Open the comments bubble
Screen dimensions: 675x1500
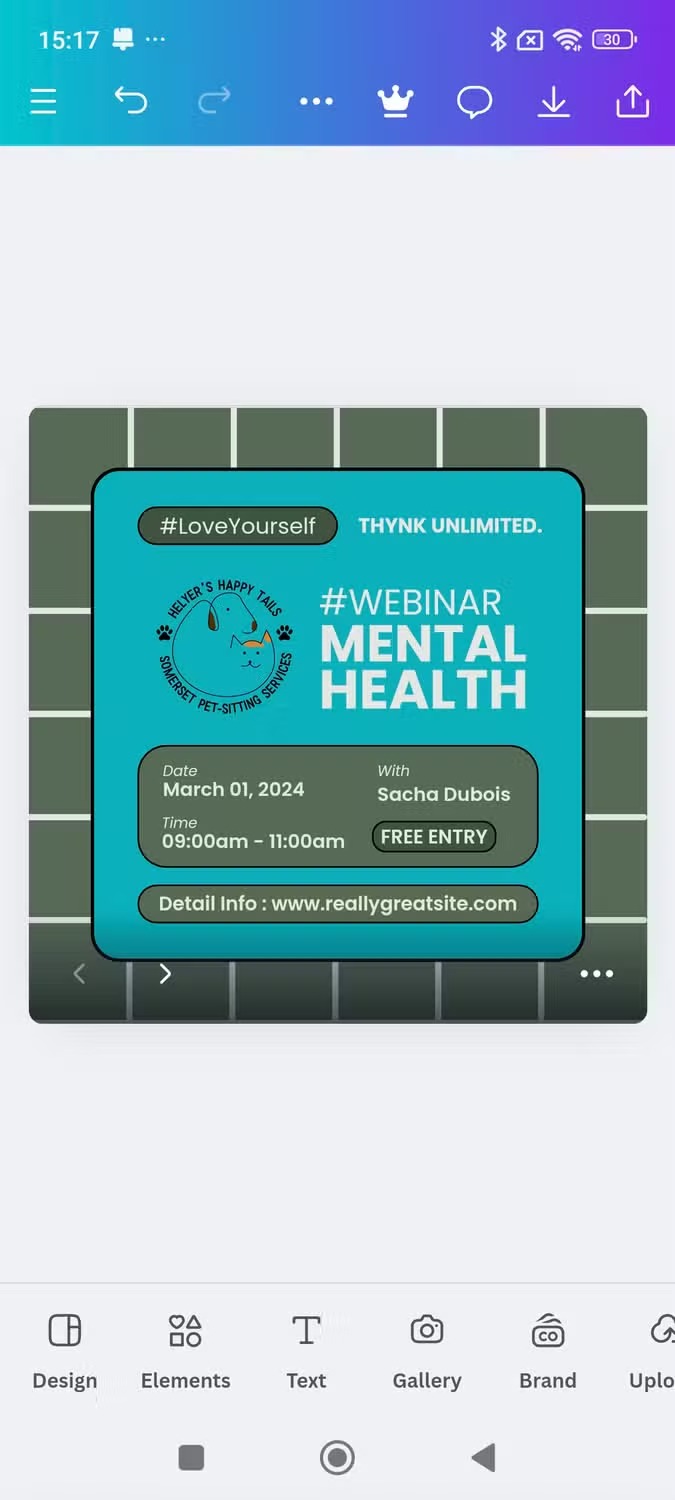tap(474, 102)
